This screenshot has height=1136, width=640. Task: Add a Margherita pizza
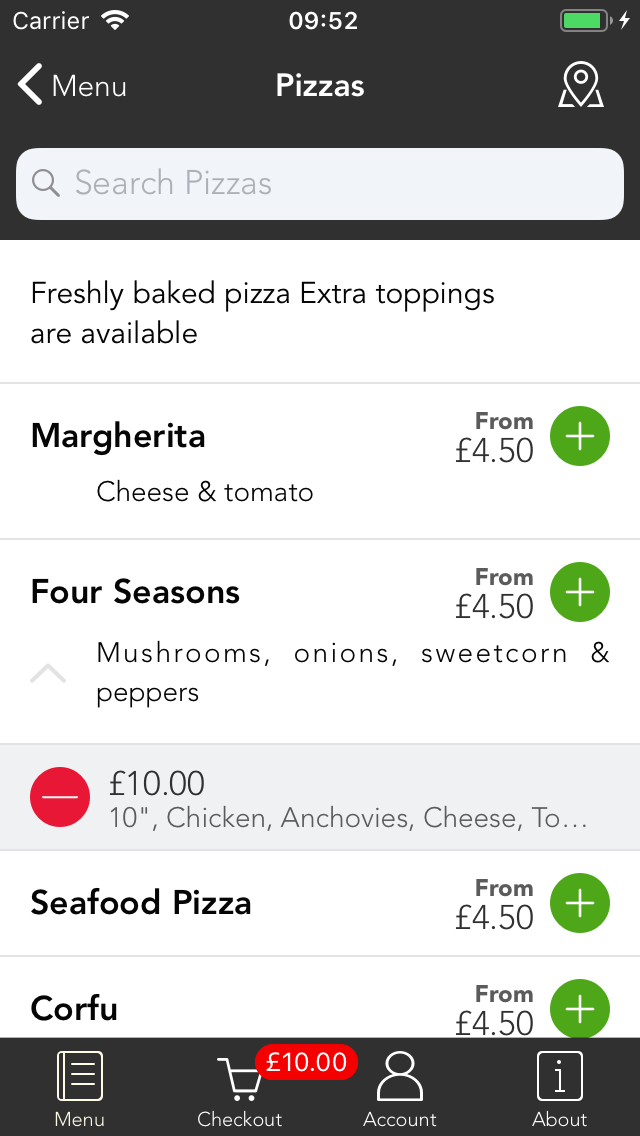coord(580,436)
